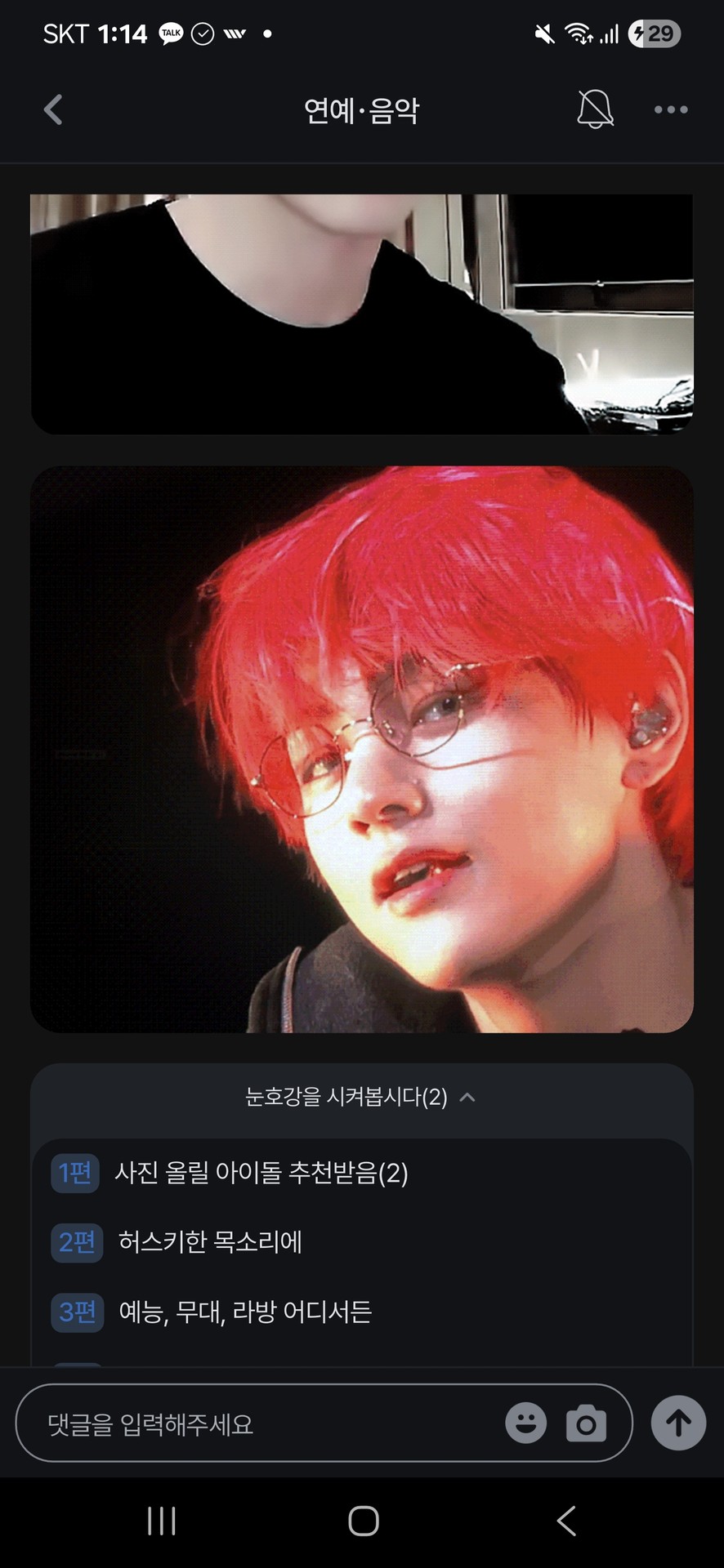
Task: Open the emoji picker in the comment box
Action: pyautogui.click(x=525, y=1423)
